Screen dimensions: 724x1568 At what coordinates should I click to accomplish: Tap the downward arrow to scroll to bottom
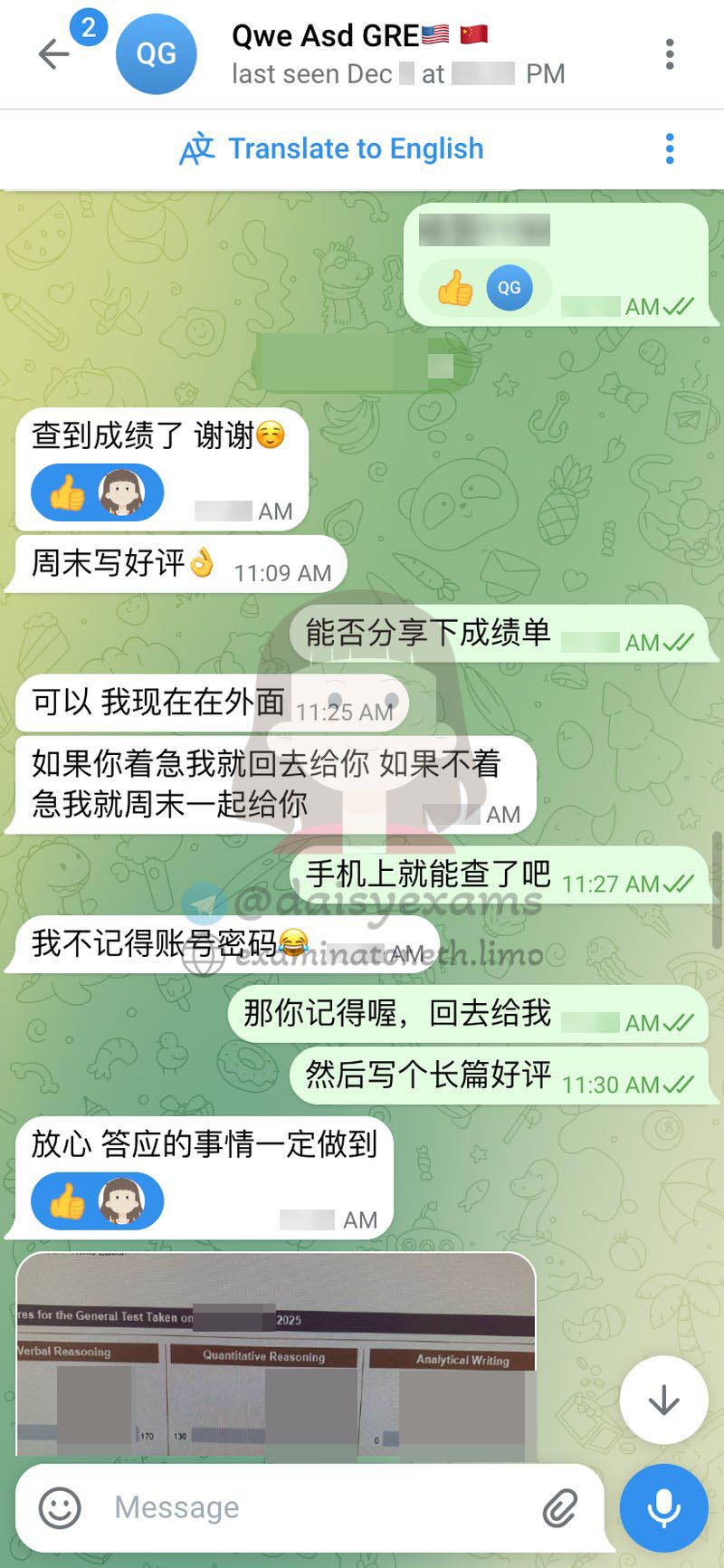(x=663, y=1400)
